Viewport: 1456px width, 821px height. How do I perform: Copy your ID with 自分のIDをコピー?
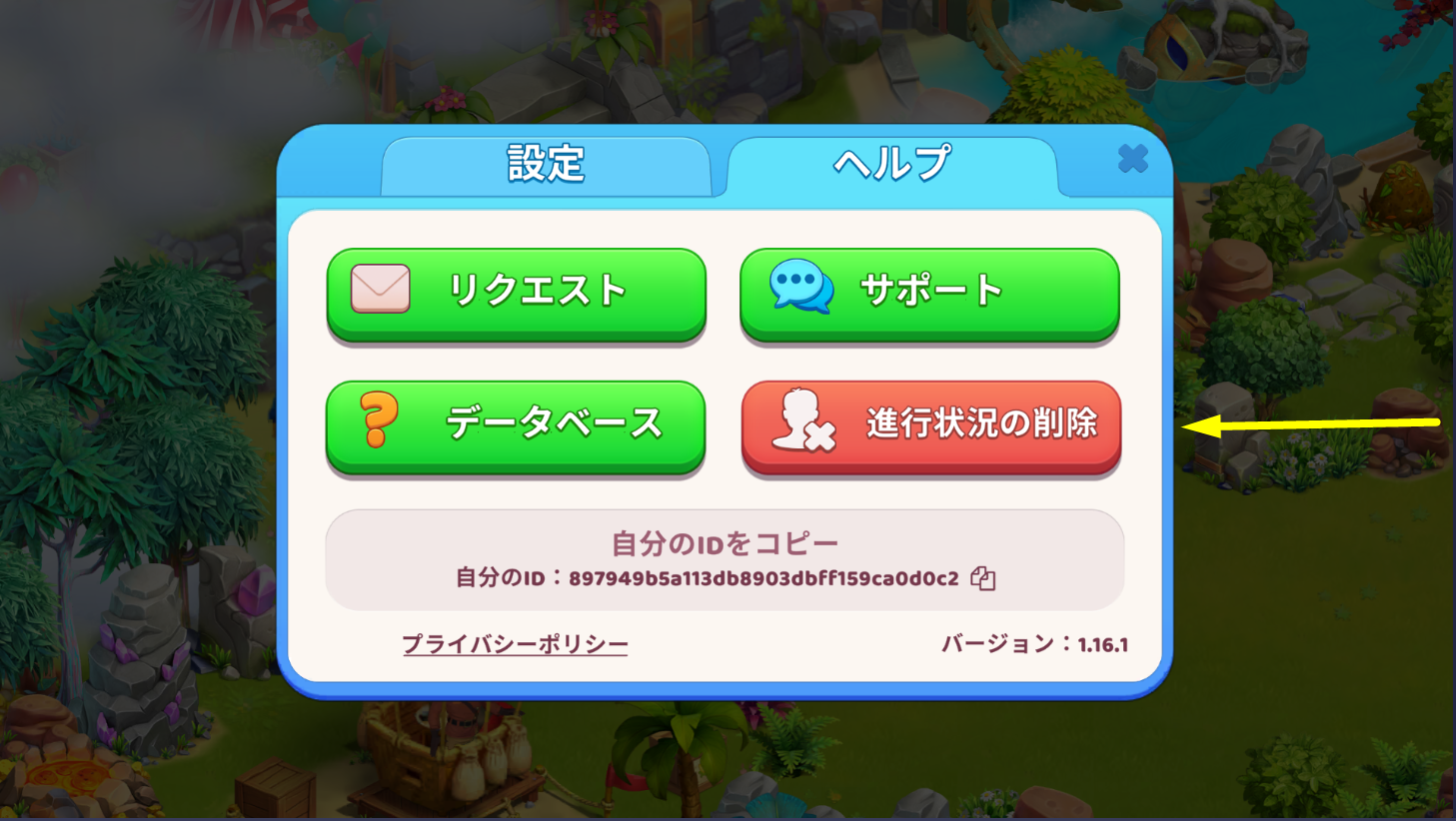(x=725, y=559)
